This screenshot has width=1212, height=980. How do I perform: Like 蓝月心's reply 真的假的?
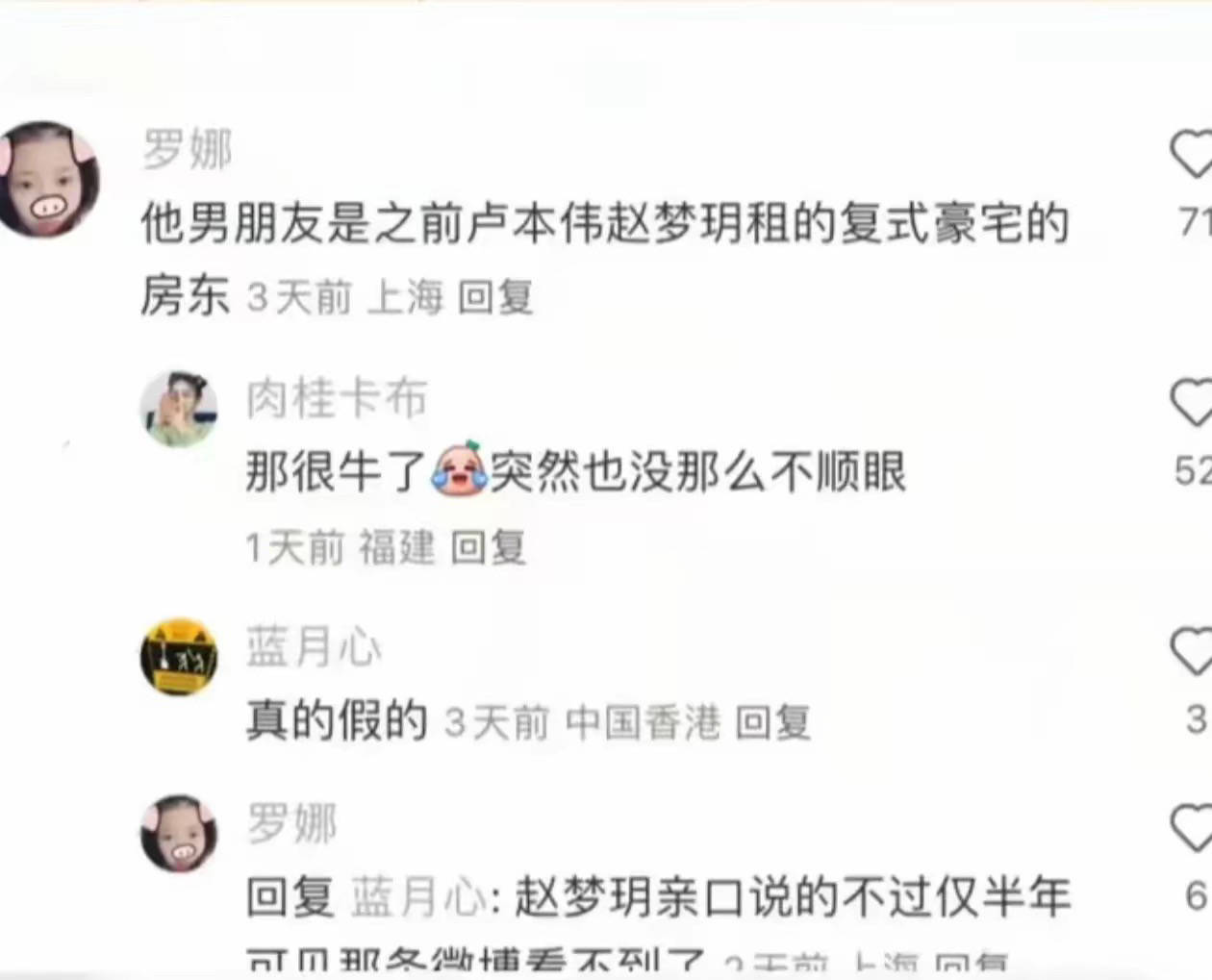click(1193, 651)
